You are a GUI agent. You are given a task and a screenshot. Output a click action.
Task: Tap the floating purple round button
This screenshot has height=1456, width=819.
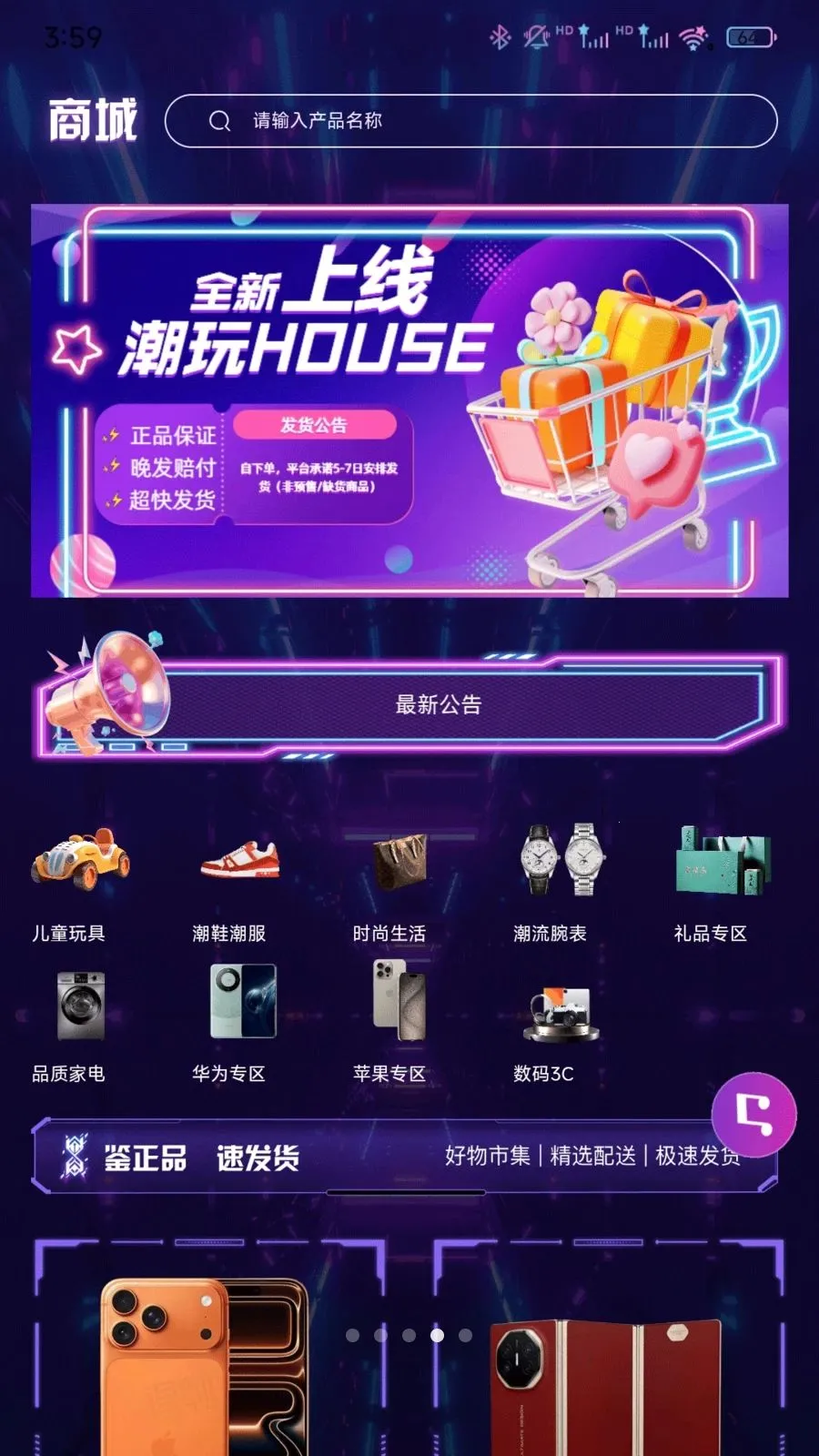tap(753, 1114)
